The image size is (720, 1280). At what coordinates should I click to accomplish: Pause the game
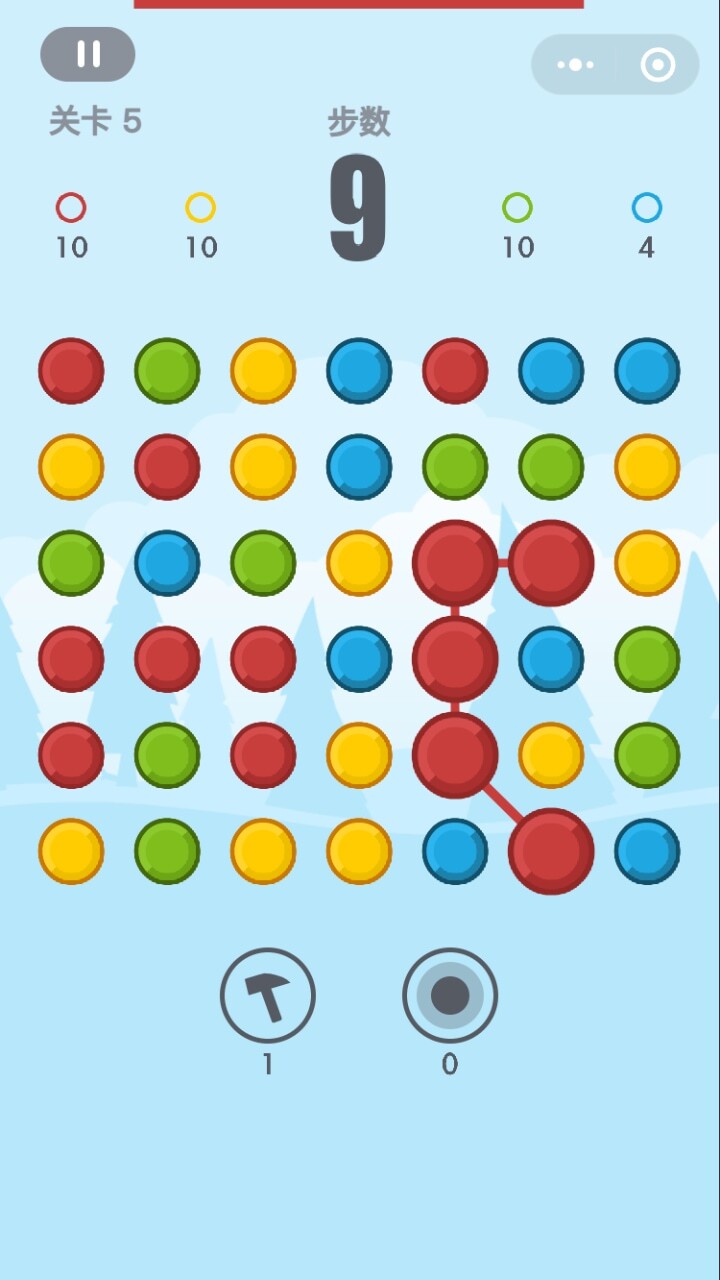88,54
